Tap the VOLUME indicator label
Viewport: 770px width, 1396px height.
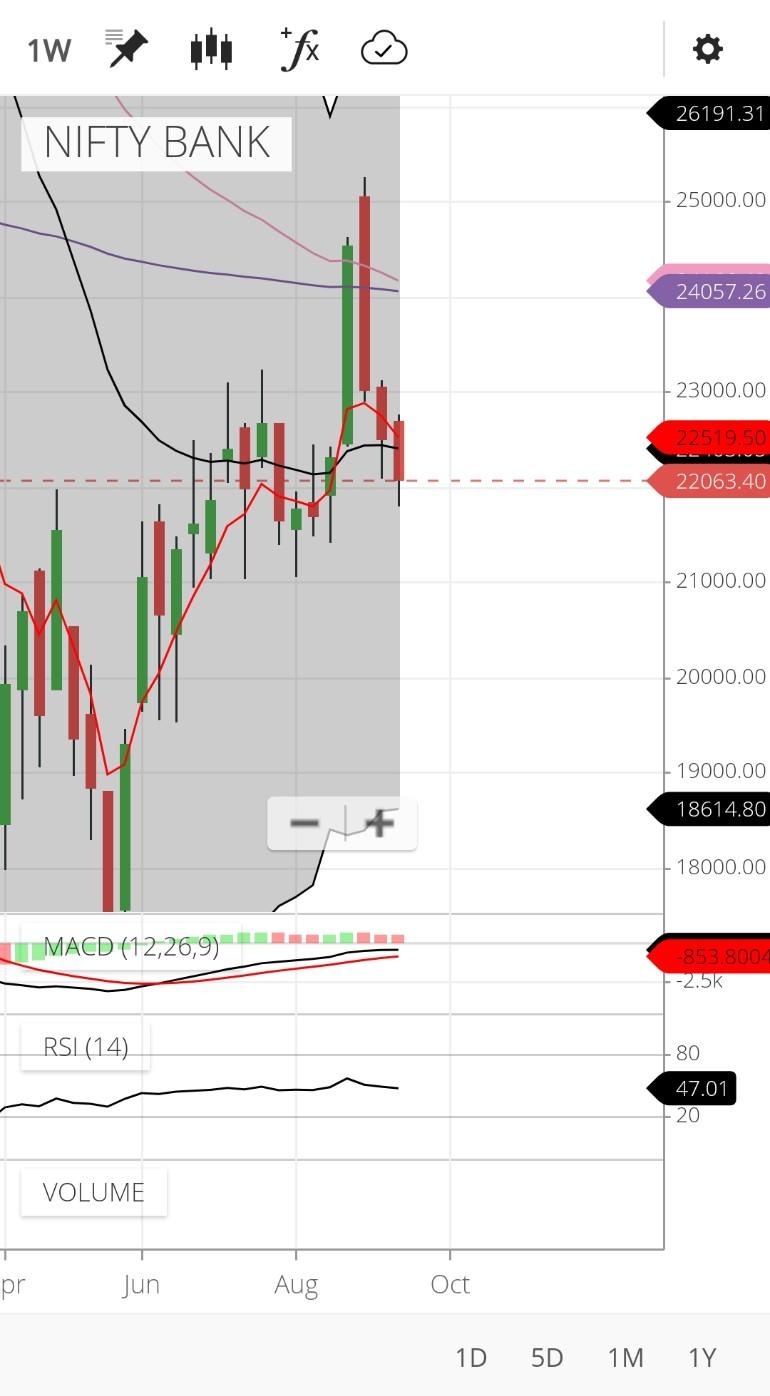click(x=94, y=1192)
